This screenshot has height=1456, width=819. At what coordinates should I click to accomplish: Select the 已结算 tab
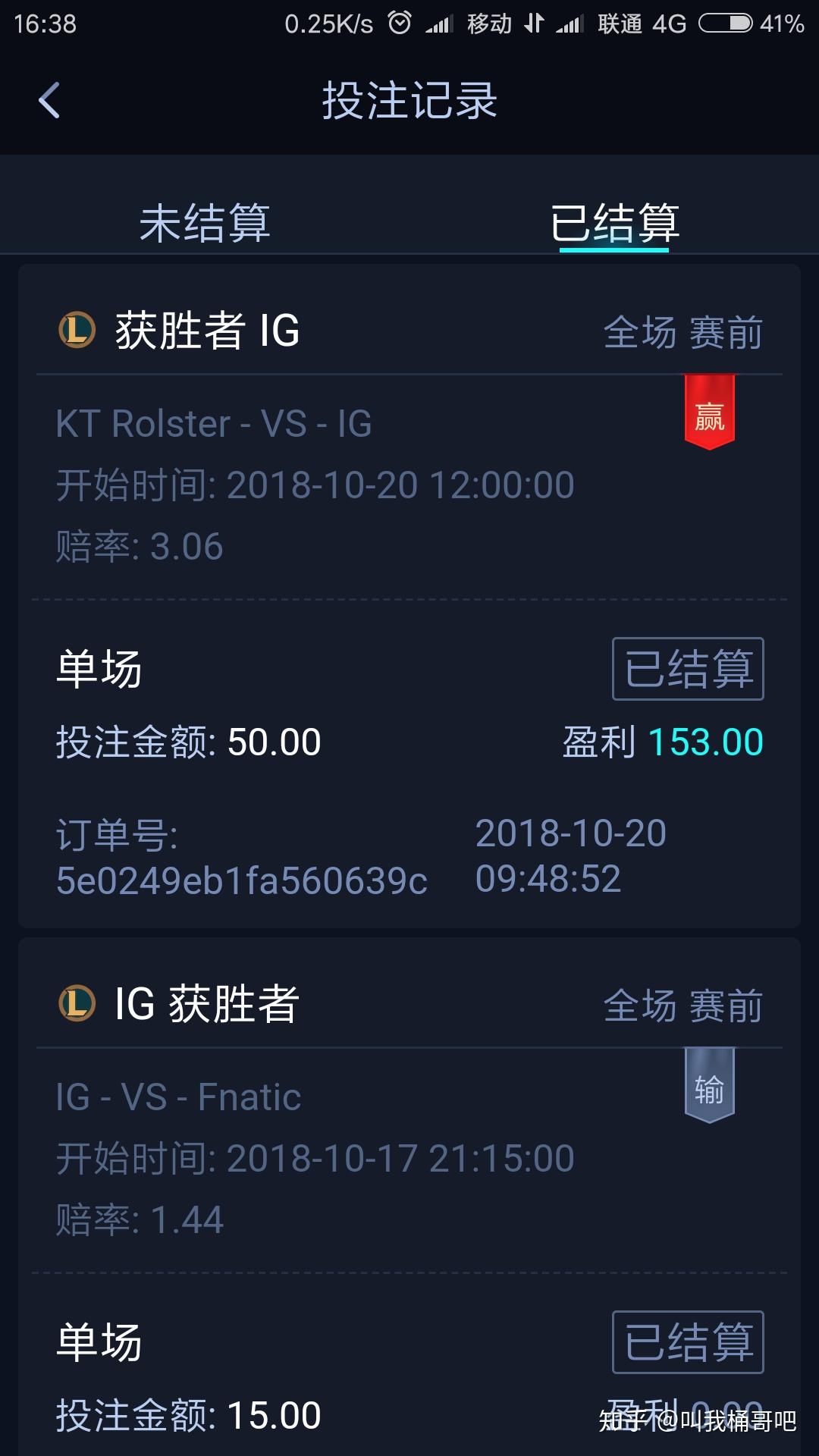point(614,223)
